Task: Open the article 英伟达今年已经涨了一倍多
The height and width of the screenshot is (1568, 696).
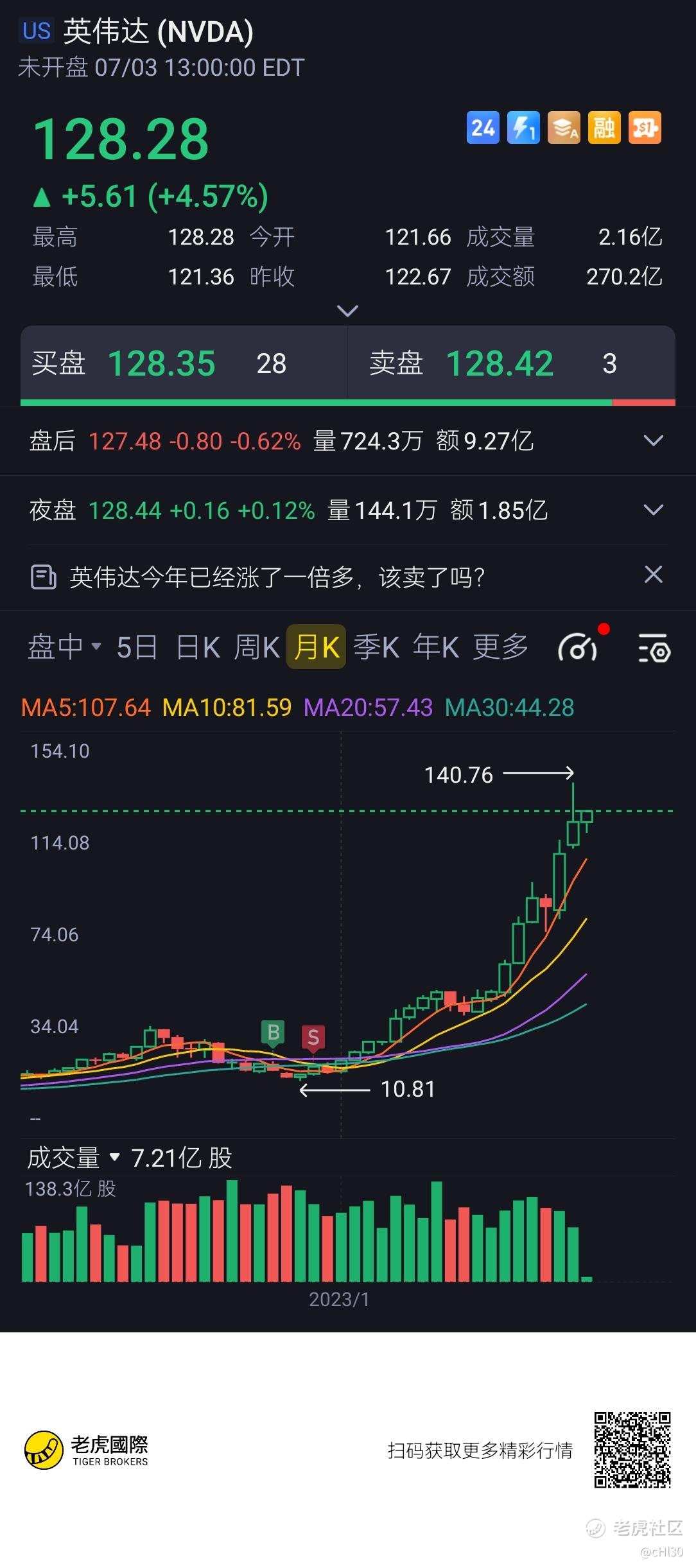Action: click(276, 577)
